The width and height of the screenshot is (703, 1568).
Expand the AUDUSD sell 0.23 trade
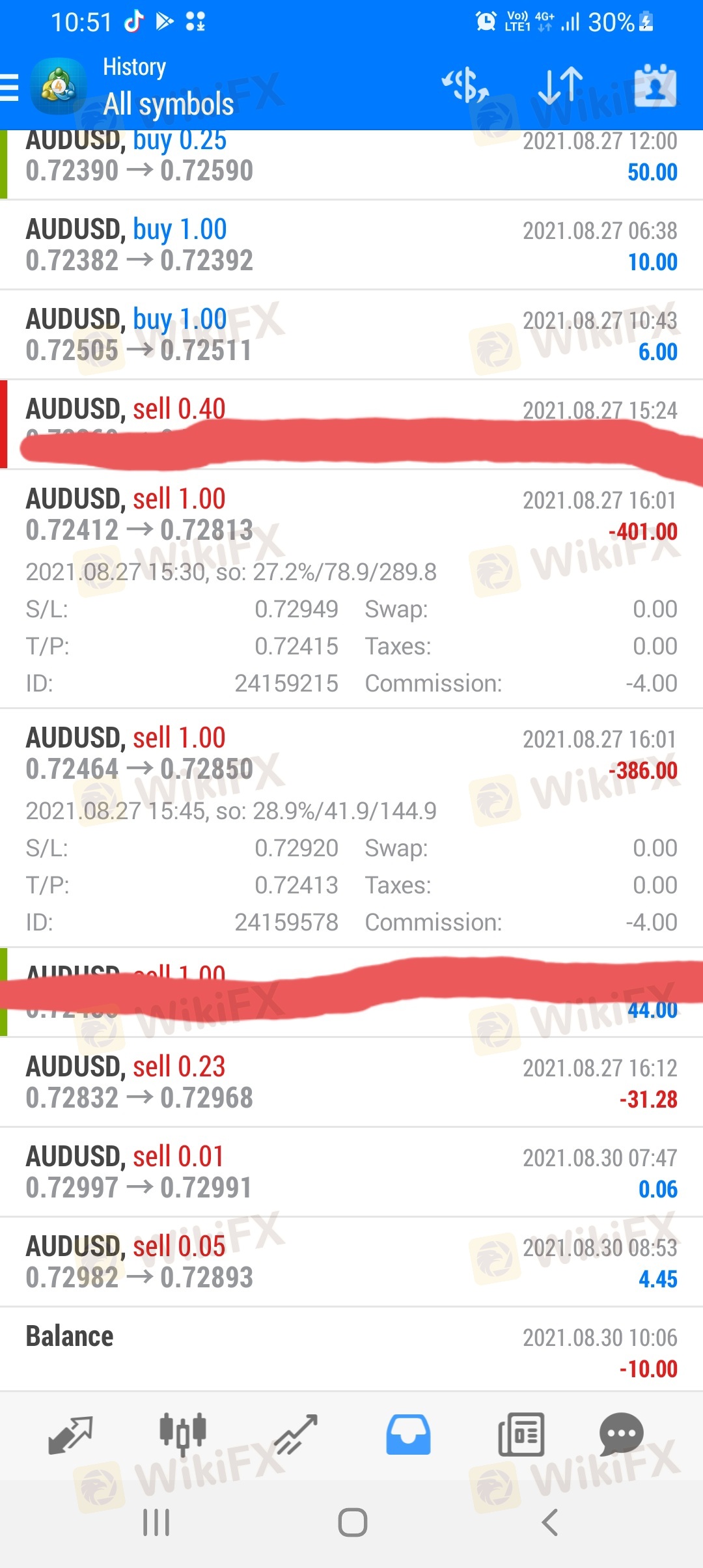click(x=351, y=1082)
